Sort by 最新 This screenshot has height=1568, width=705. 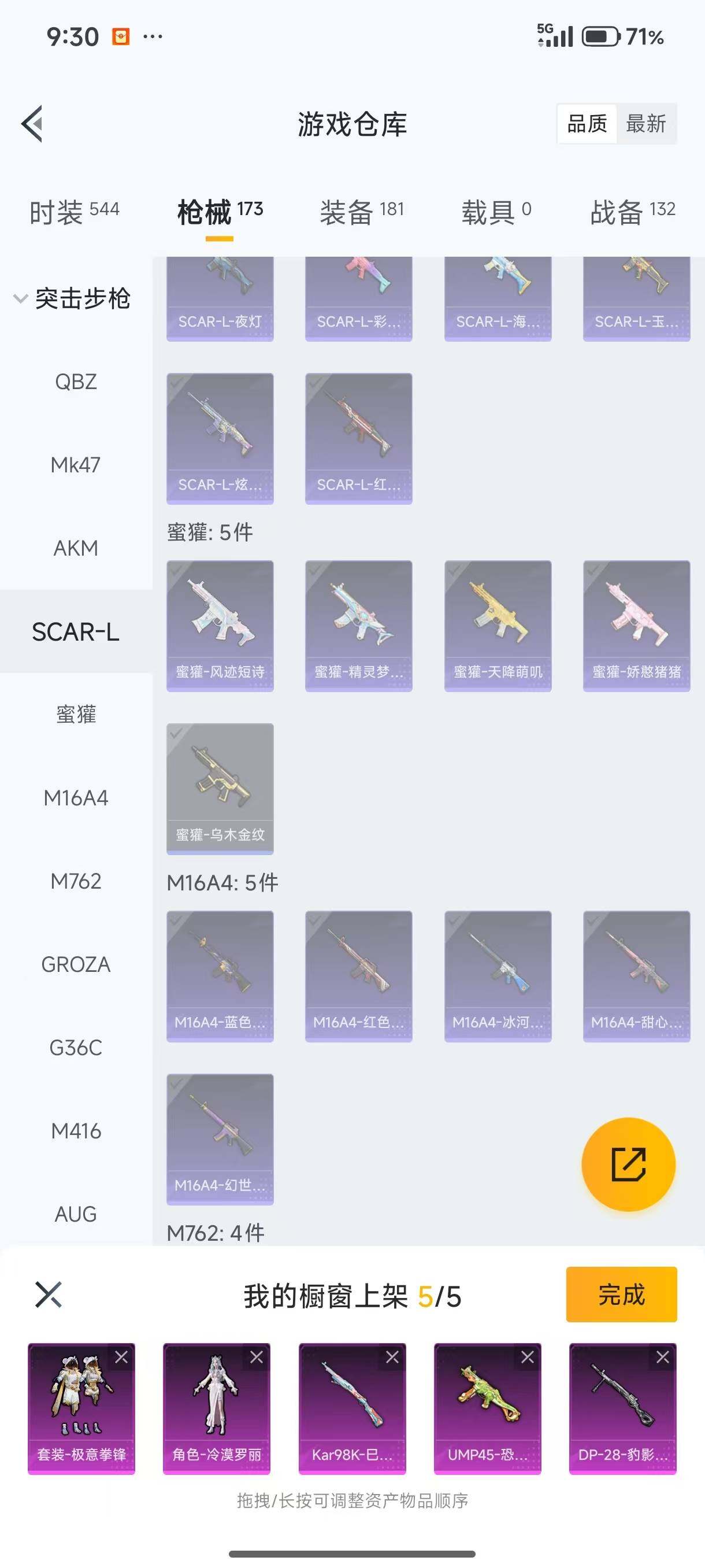tap(645, 124)
